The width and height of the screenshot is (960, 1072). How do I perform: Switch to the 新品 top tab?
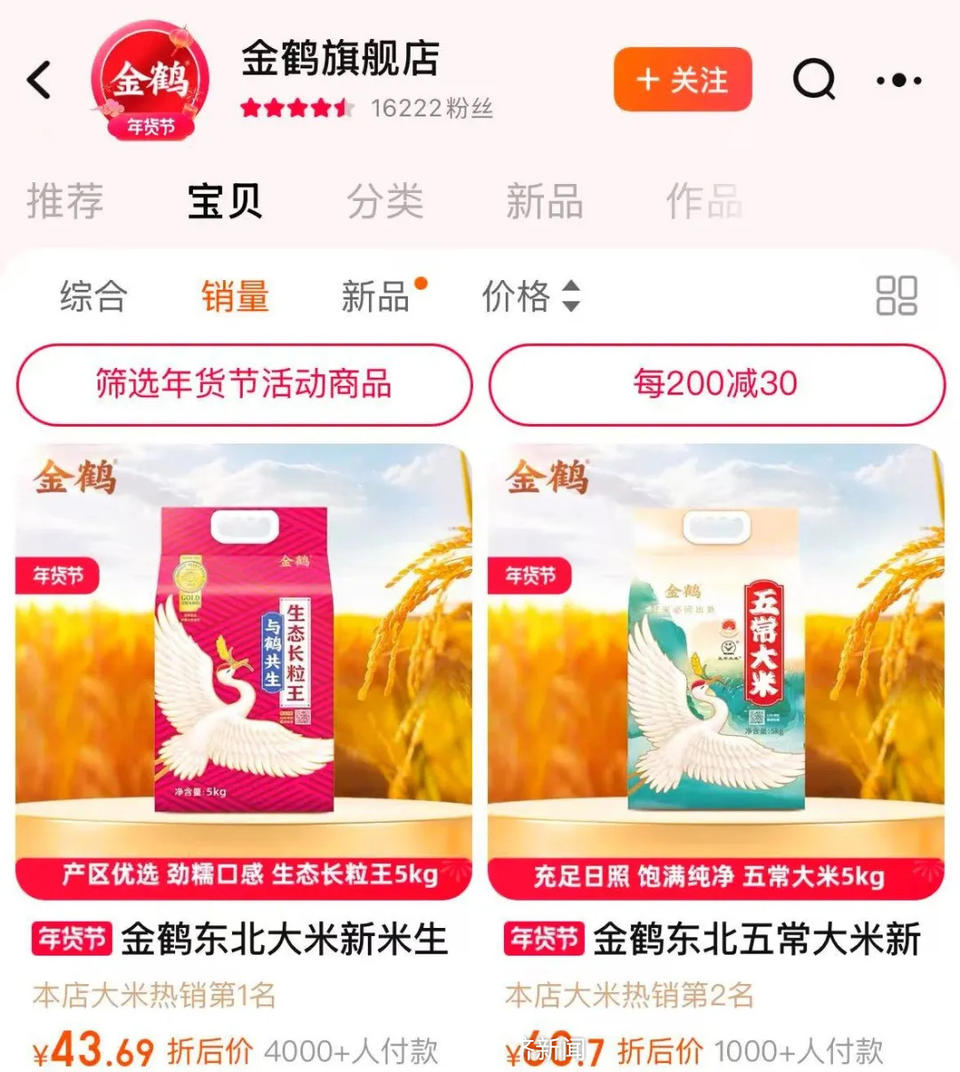click(x=544, y=201)
